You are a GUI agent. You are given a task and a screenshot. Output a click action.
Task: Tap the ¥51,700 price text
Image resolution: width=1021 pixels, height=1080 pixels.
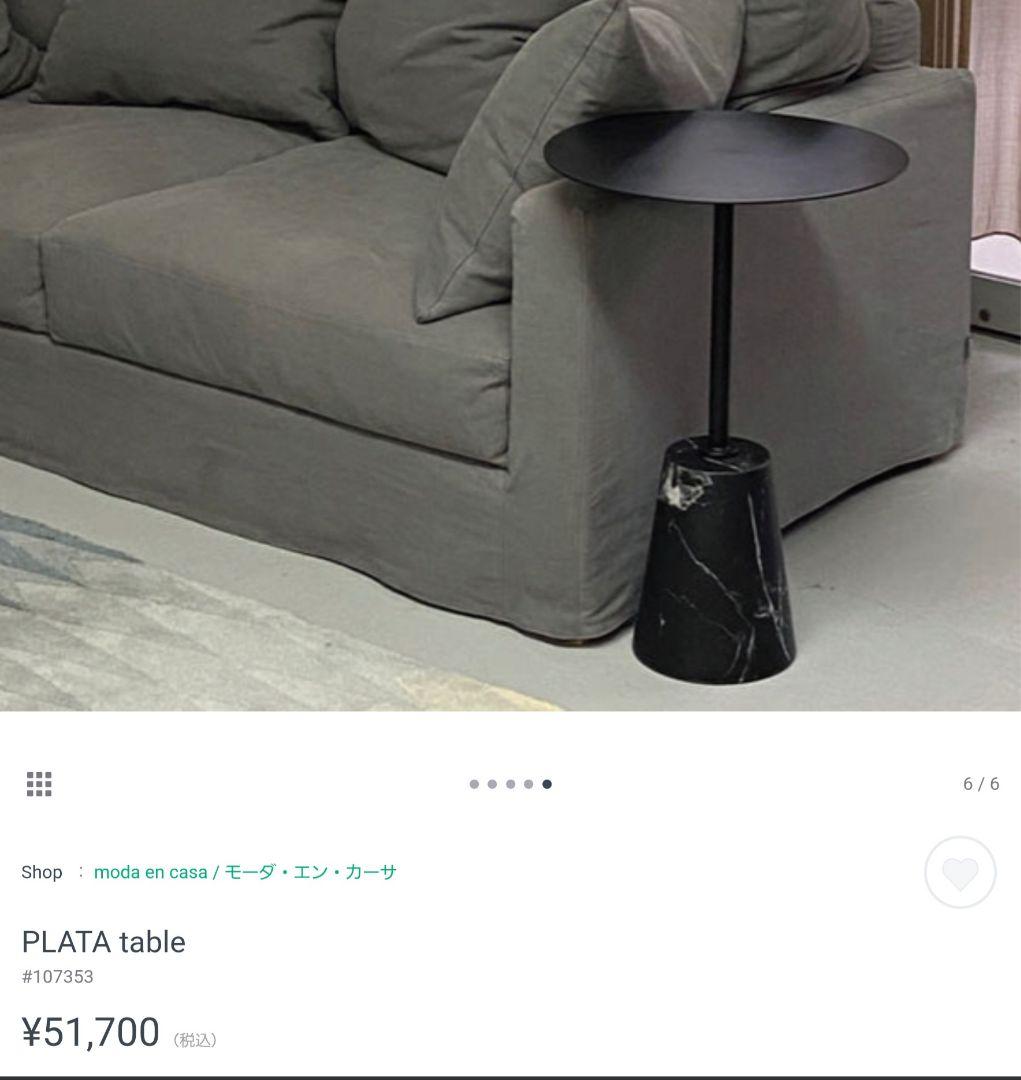pyautogui.click(x=91, y=1032)
